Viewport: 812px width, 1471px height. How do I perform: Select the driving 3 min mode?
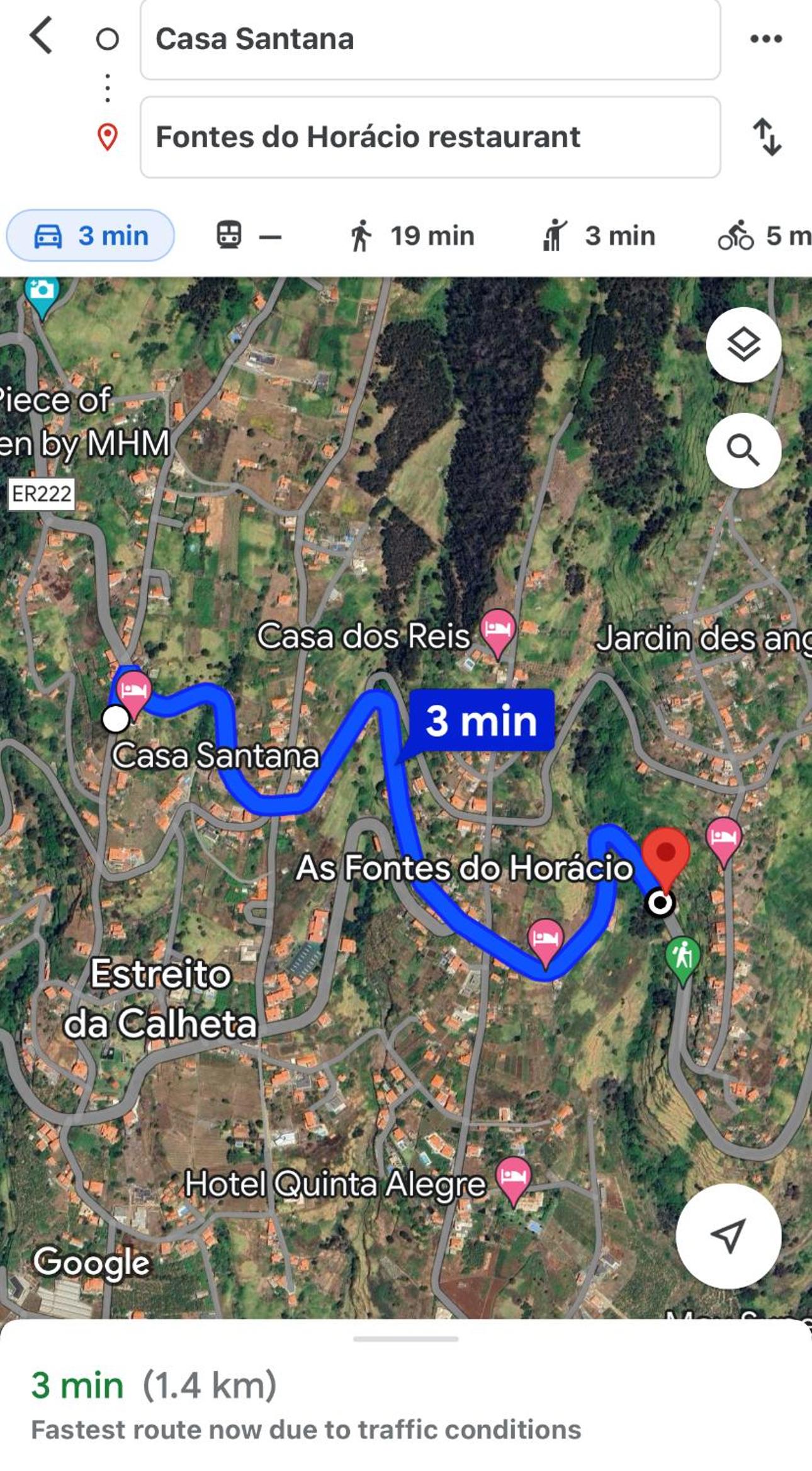(91, 235)
